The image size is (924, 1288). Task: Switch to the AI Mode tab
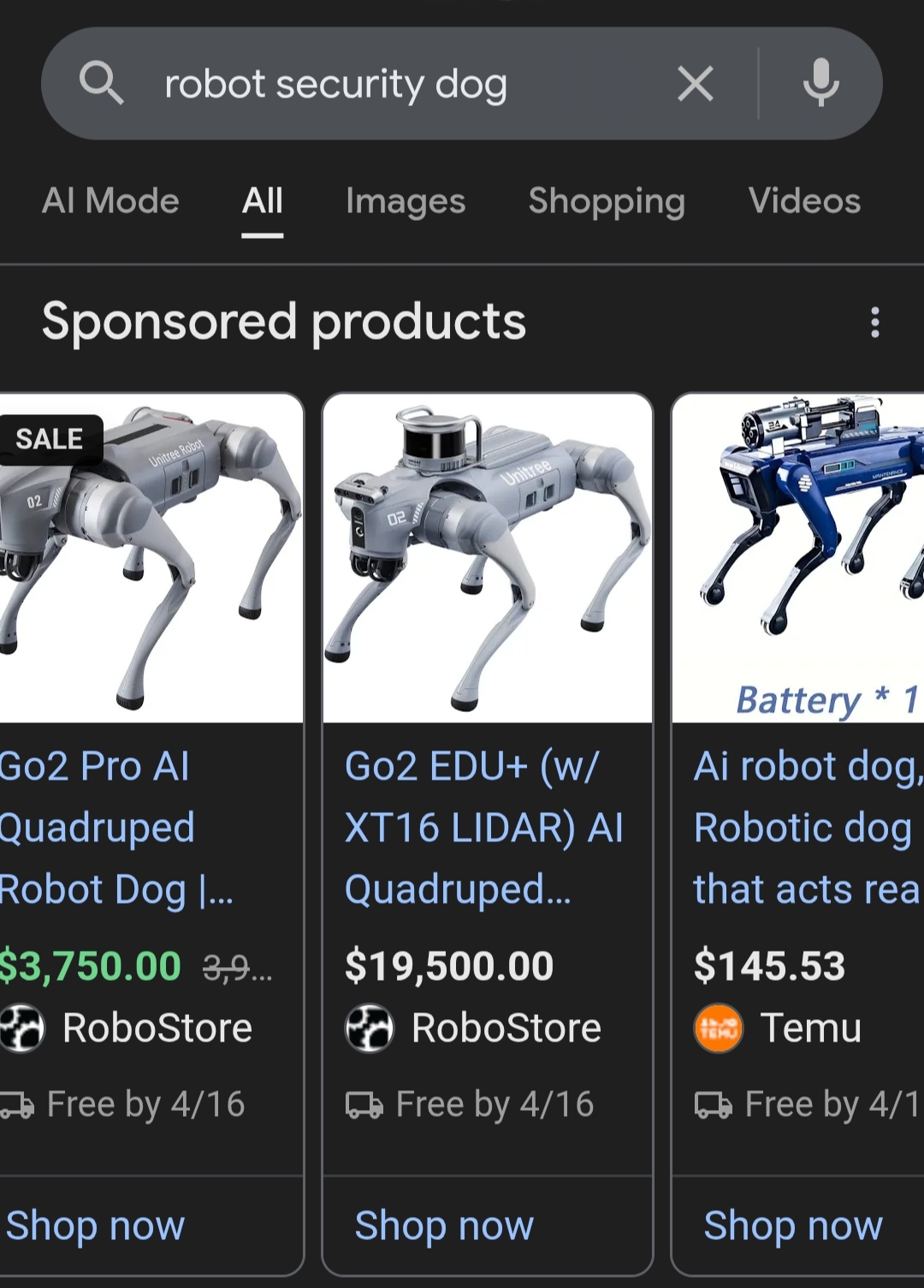(x=110, y=201)
